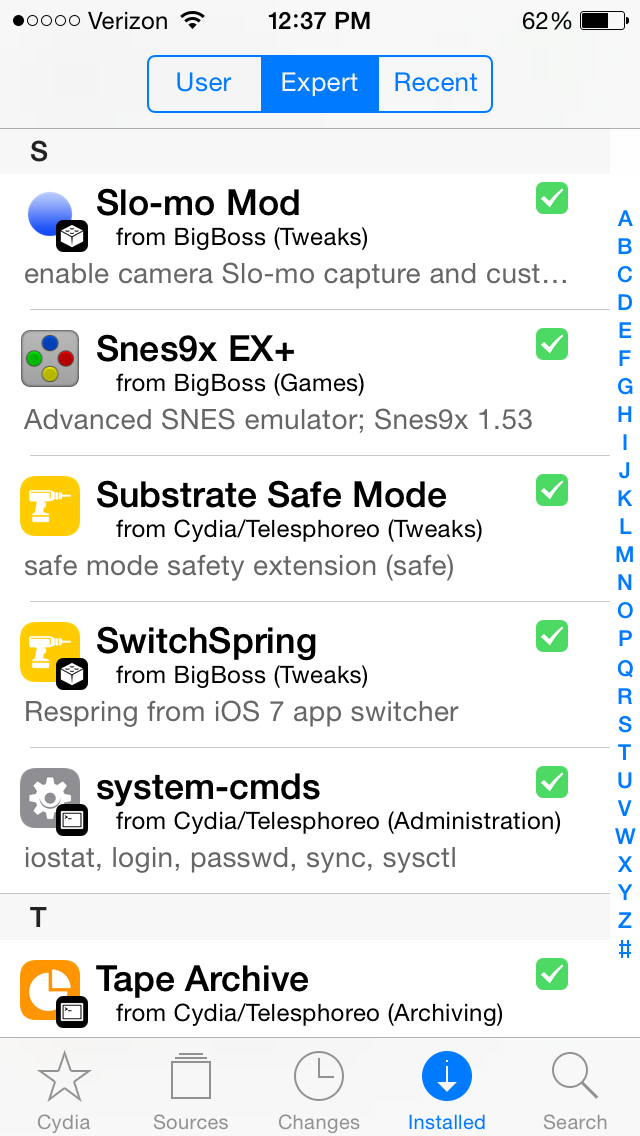Viewport: 640px width, 1136px height.
Task: Jump to letter A in the index
Action: click(x=625, y=218)
